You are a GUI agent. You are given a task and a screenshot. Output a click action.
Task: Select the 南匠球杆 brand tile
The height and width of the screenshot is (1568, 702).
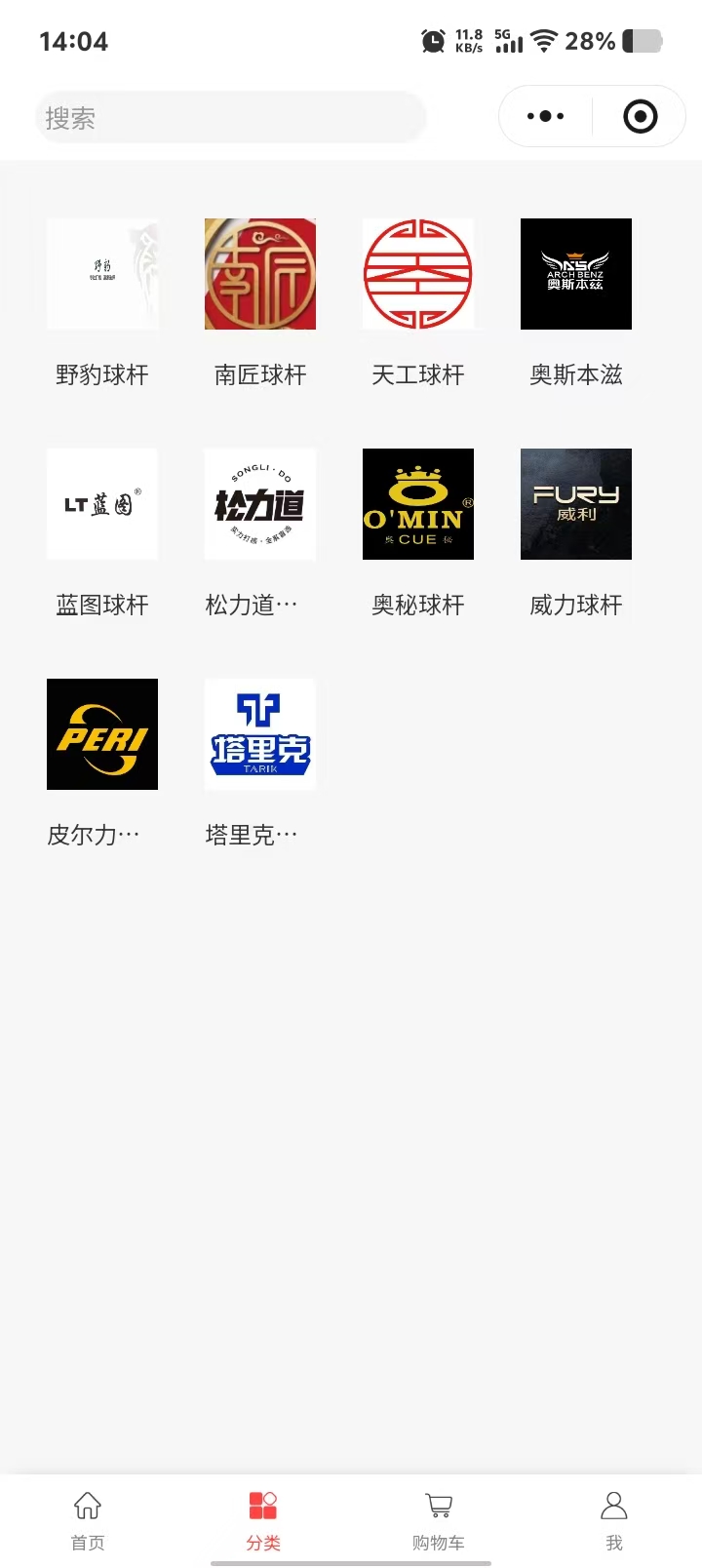click(x=260, y=275)
